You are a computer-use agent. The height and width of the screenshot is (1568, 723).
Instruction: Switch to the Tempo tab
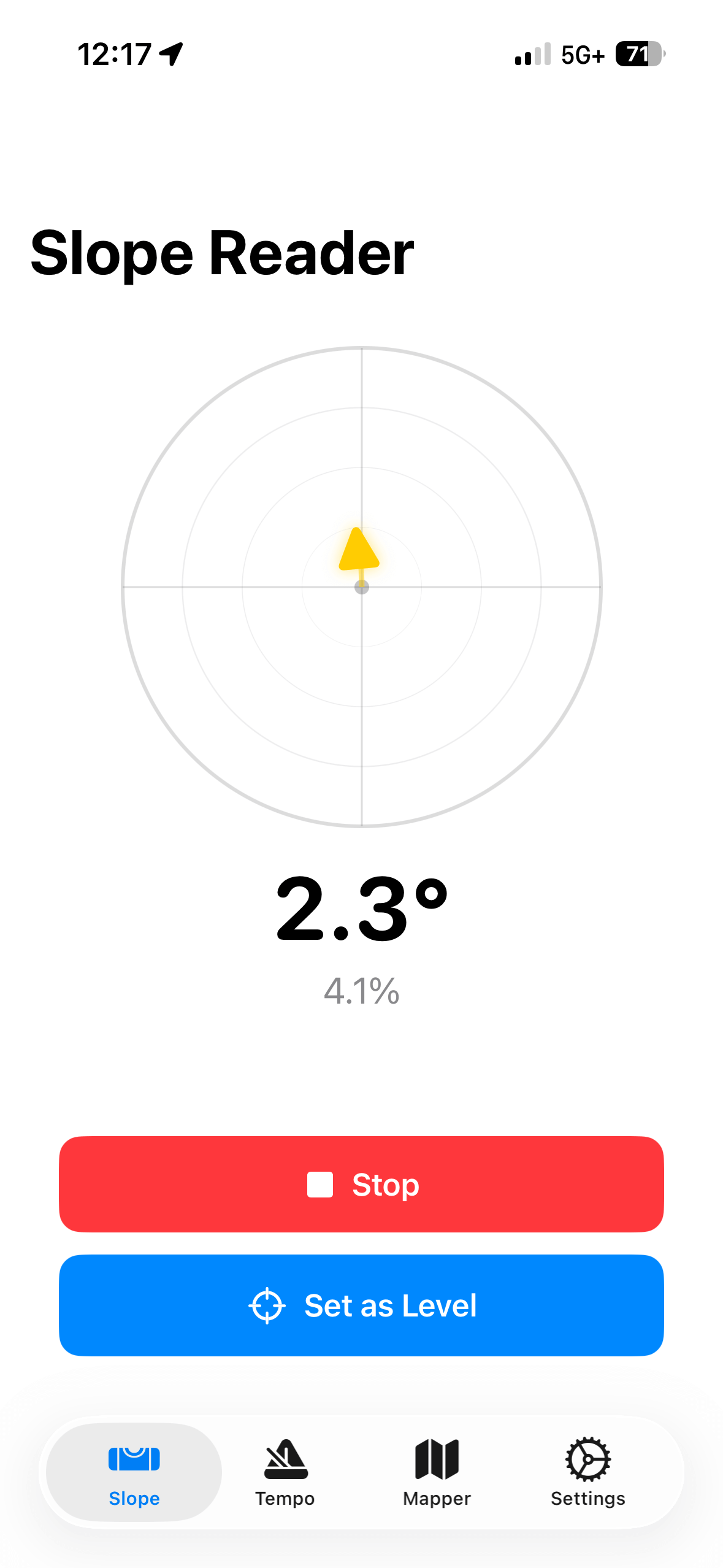pyautogui.click(x=285, y=1472)
